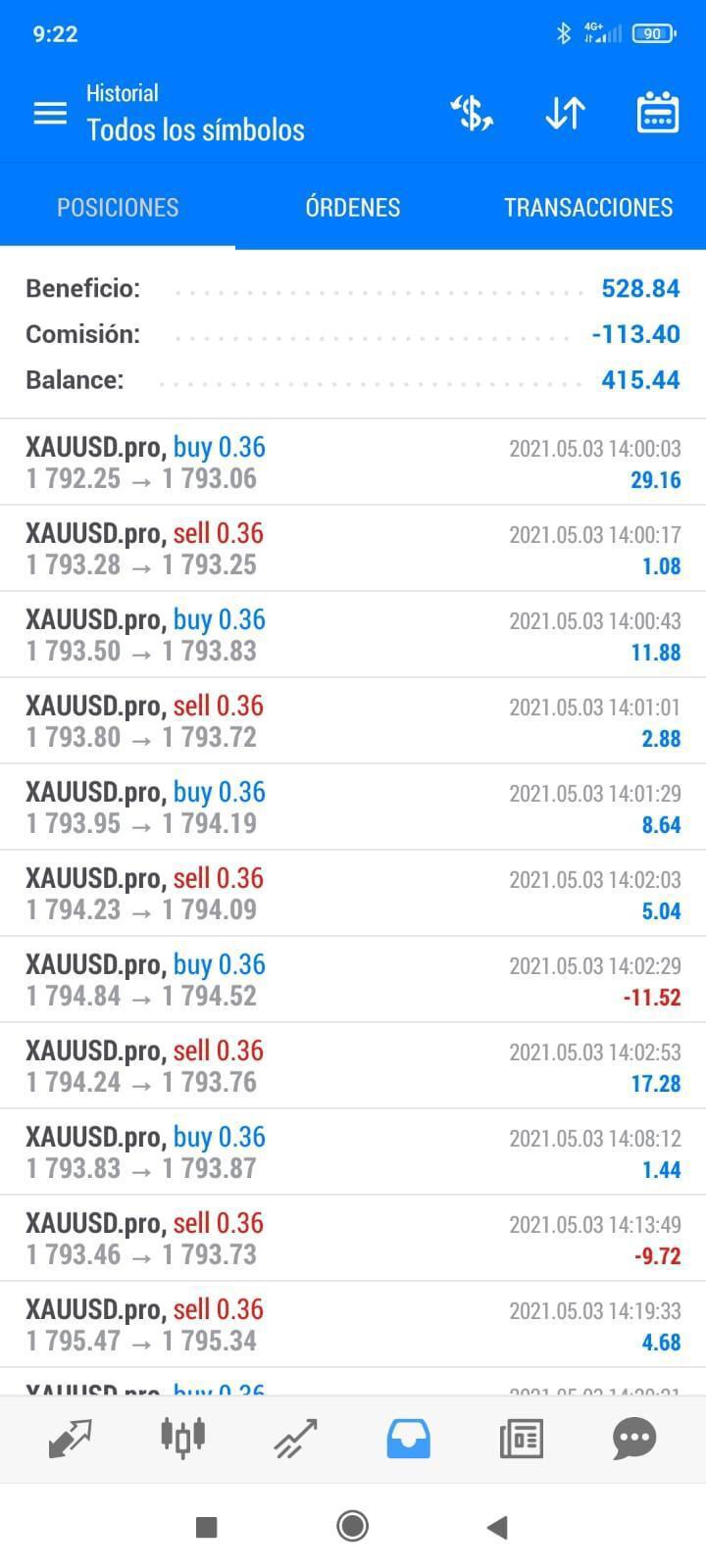View the buy position with 11.88 profit

[x=353, y=635]
